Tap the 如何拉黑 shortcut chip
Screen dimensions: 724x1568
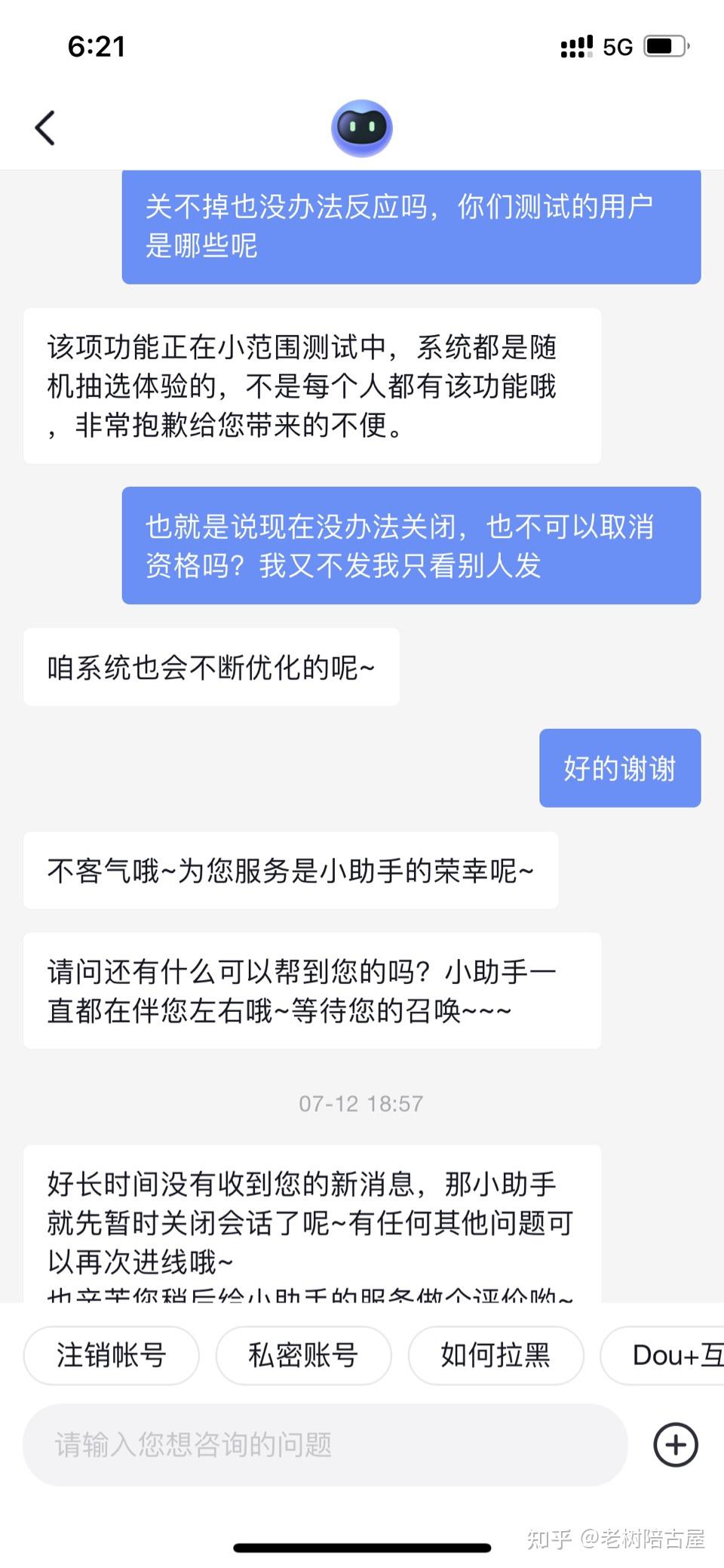coord(495,1355)
